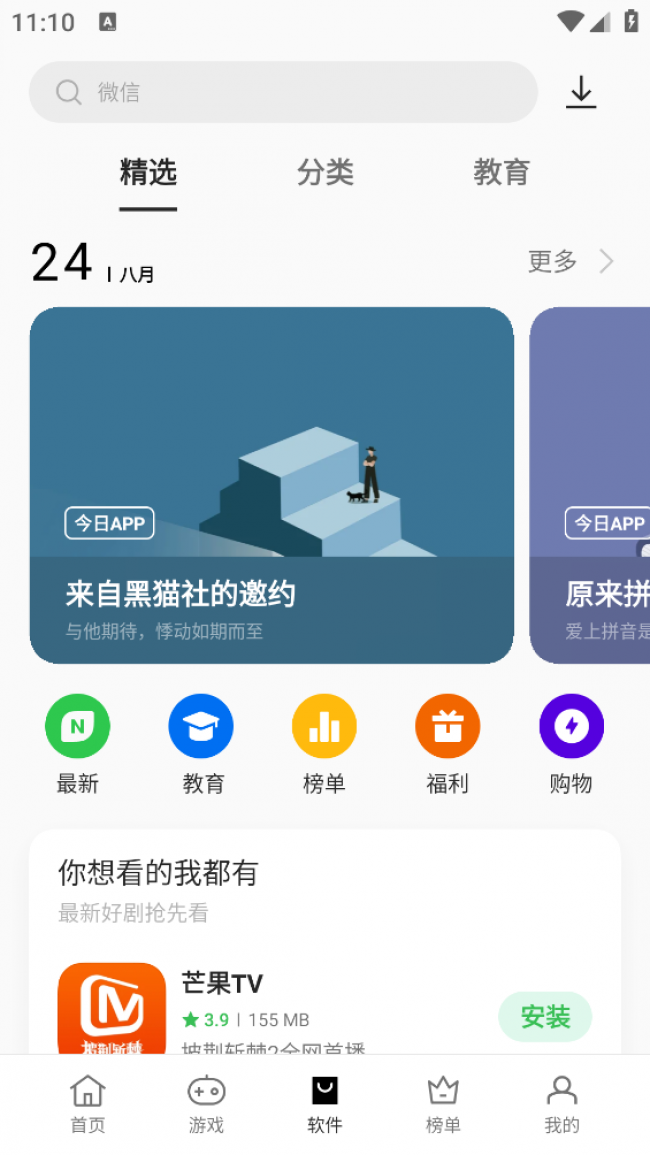Install 芒果TV with the 安装 button
Screen dimensions: 650x1155
pyautogui.click(x=545, y=1017)
